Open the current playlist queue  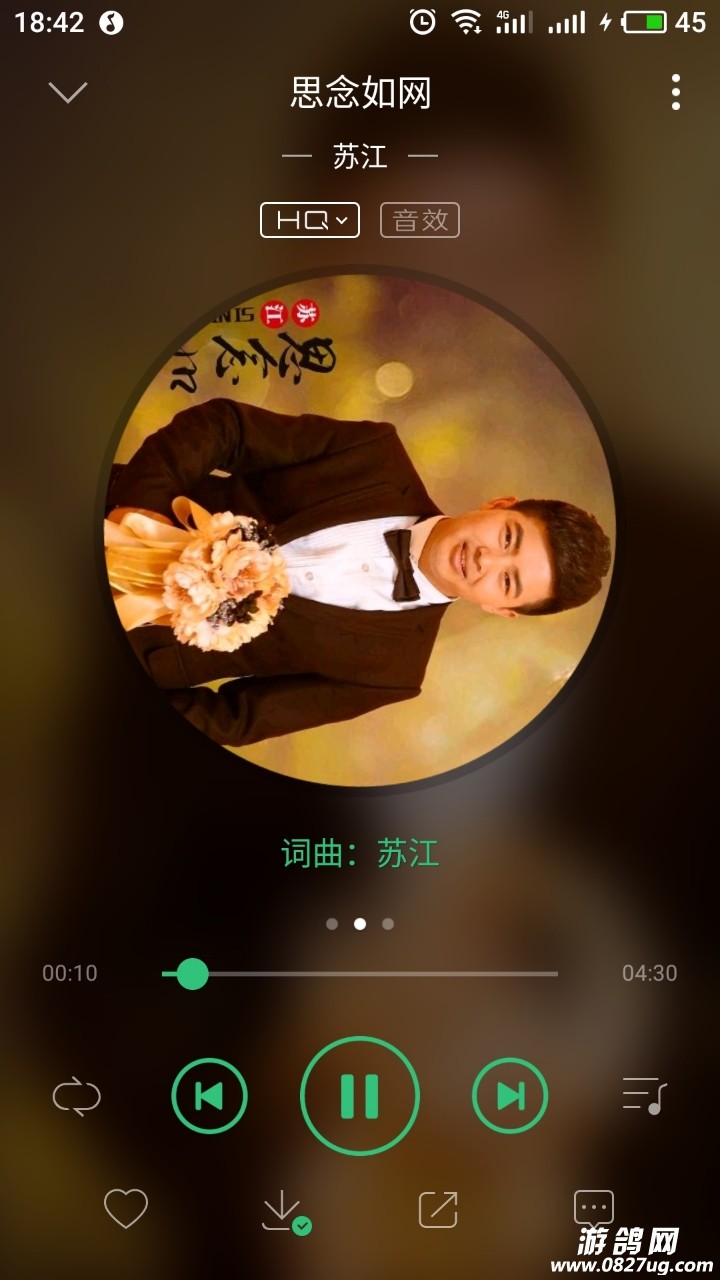(644, 1096)
